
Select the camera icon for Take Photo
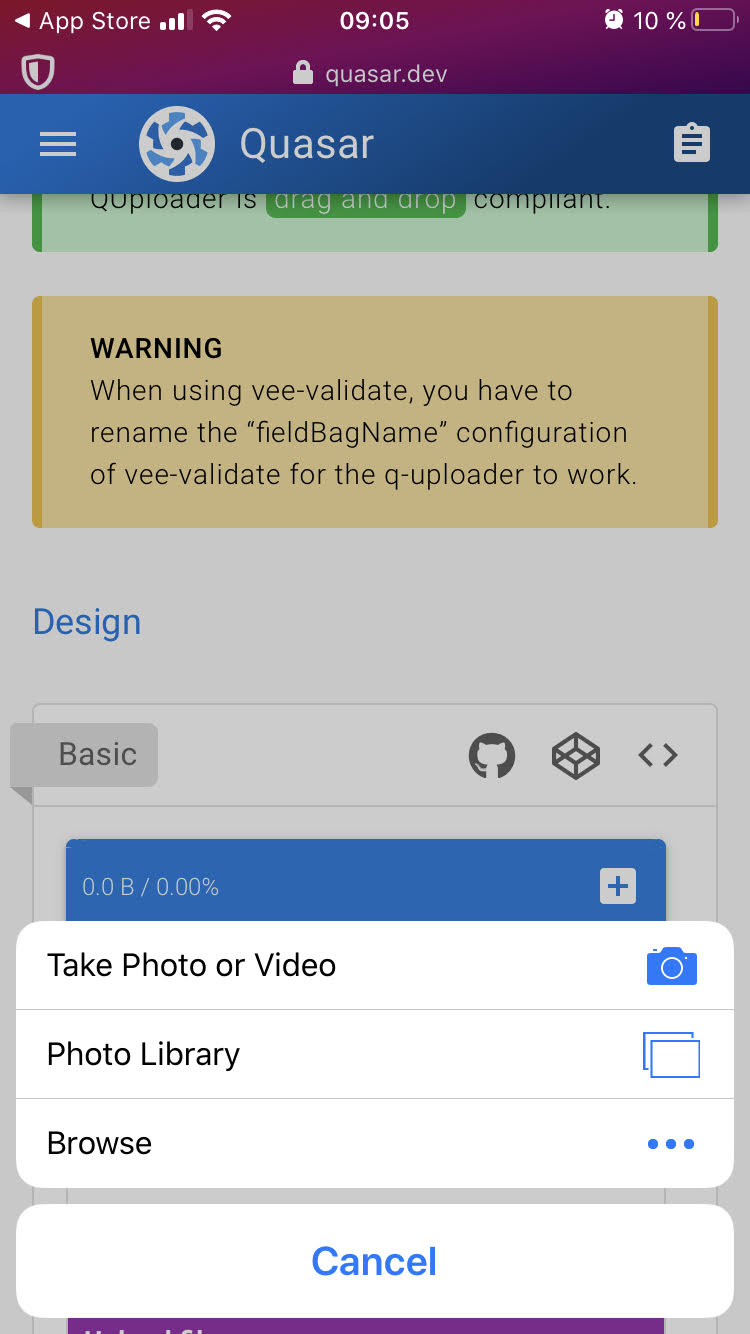672,965
